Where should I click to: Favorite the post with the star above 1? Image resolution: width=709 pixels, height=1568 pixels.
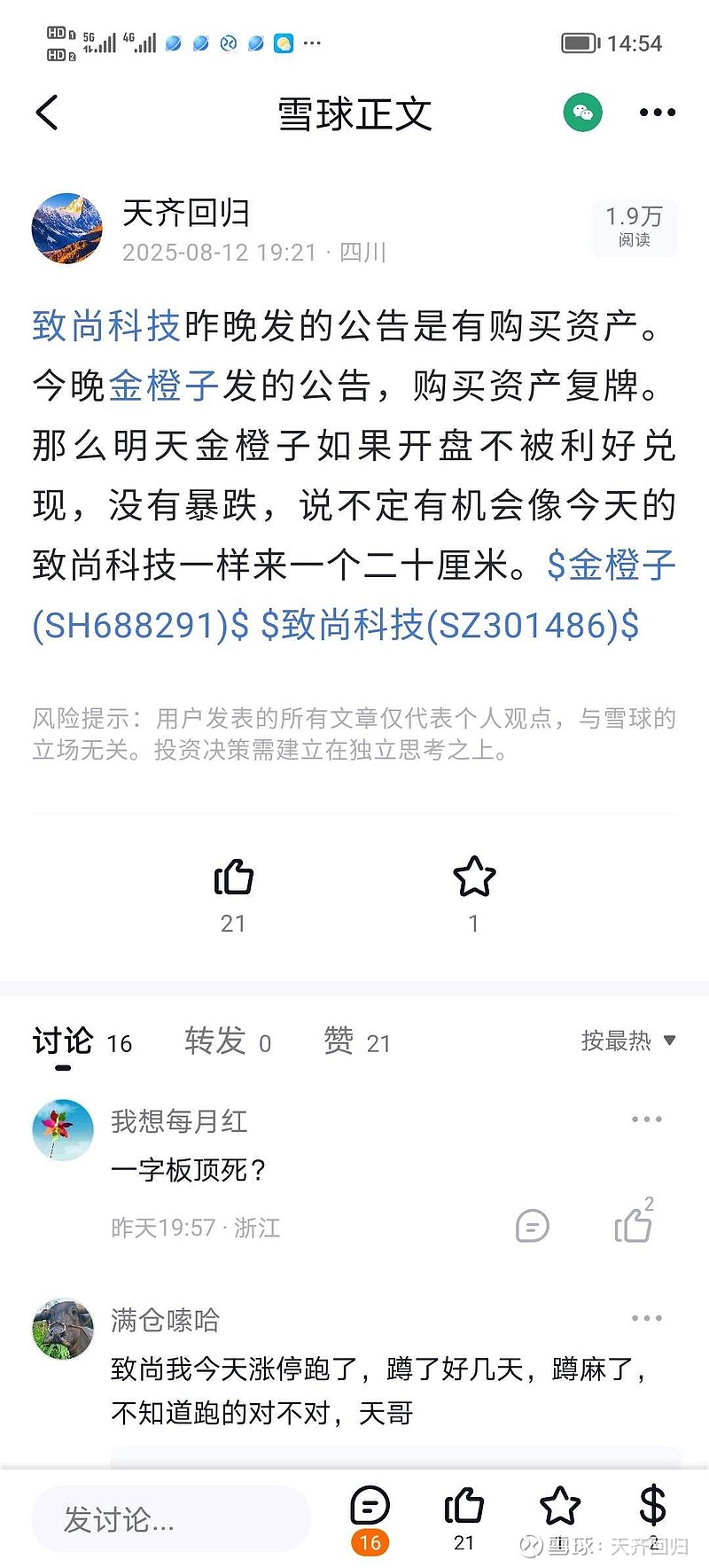point(474,877)
